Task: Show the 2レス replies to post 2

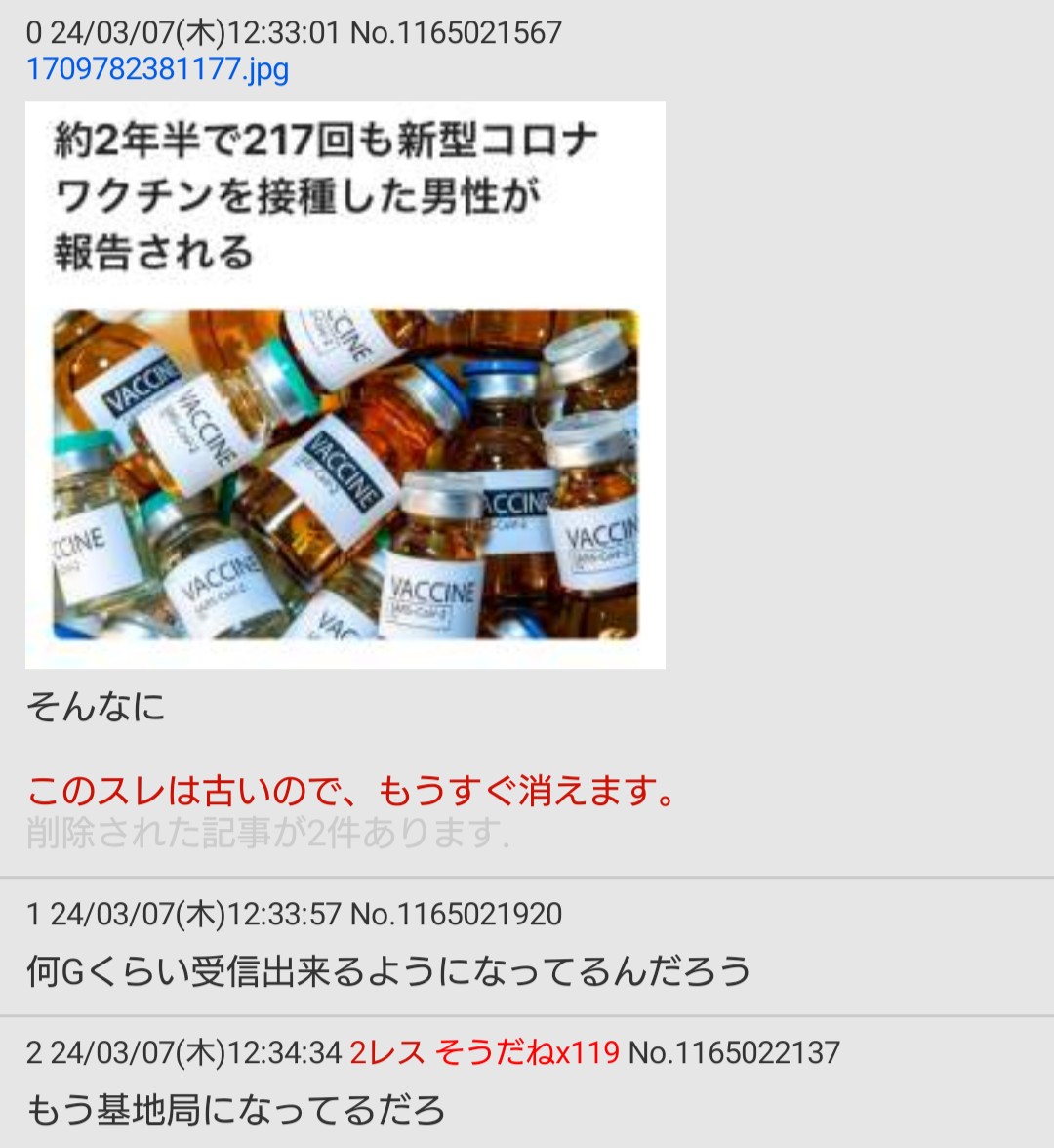Action: point(387,1052)
